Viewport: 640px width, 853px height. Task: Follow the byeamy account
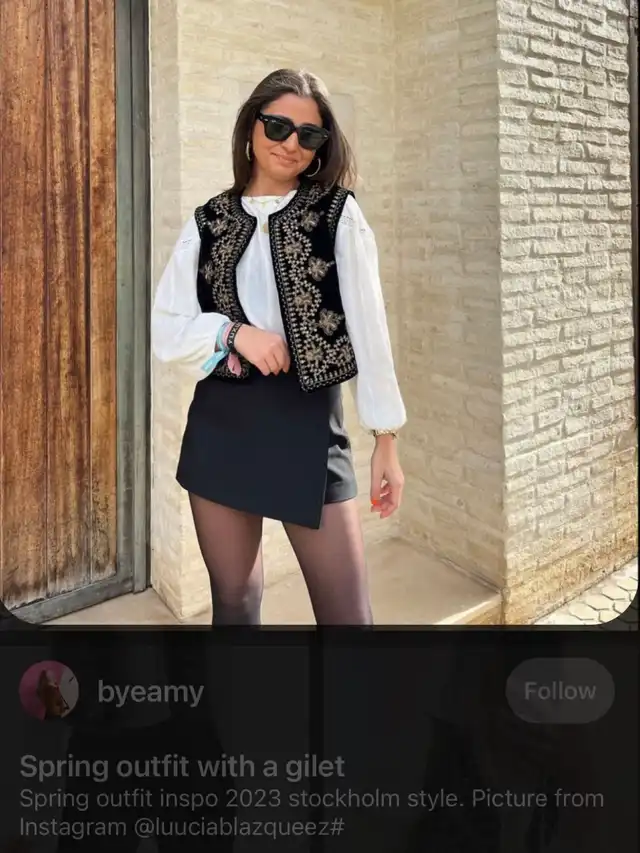559,691
